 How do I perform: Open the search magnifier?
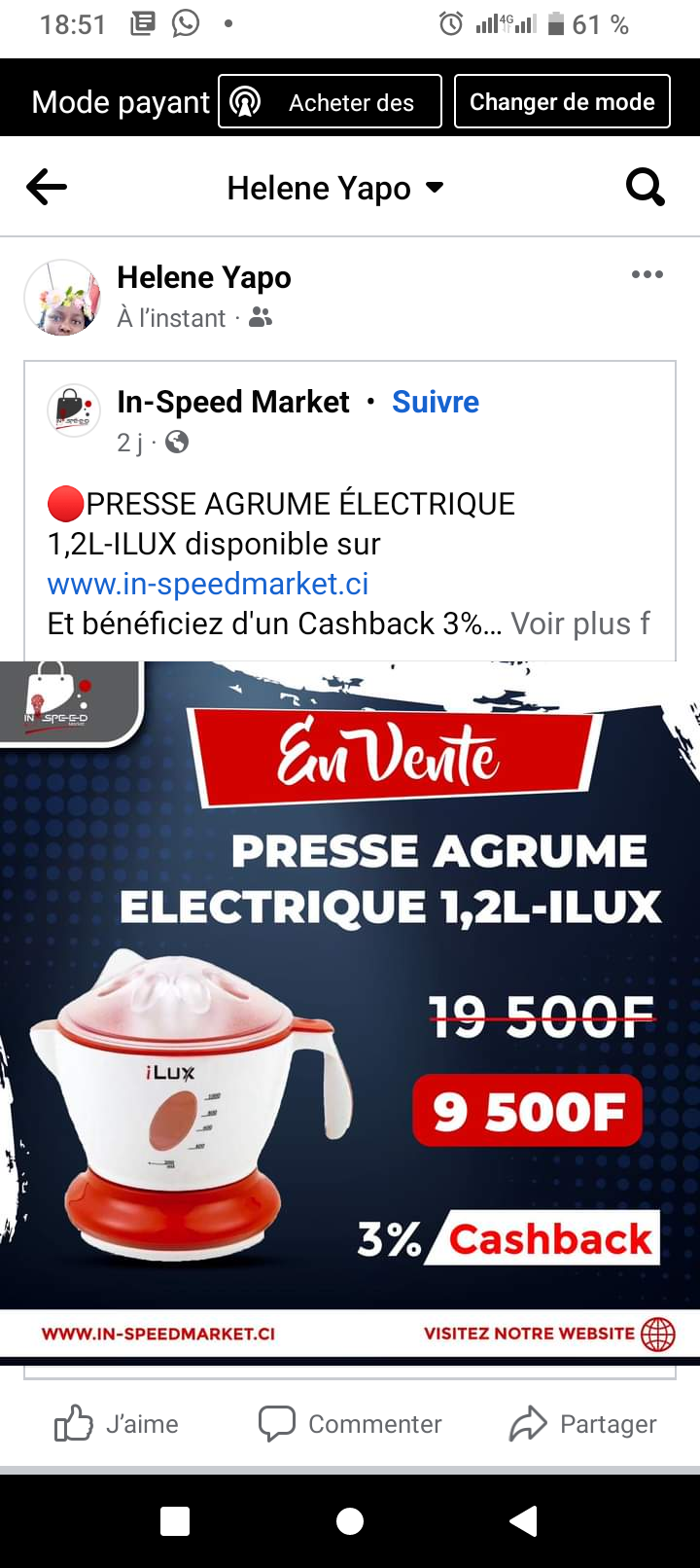pyautogui.click(x=645, y=187)
